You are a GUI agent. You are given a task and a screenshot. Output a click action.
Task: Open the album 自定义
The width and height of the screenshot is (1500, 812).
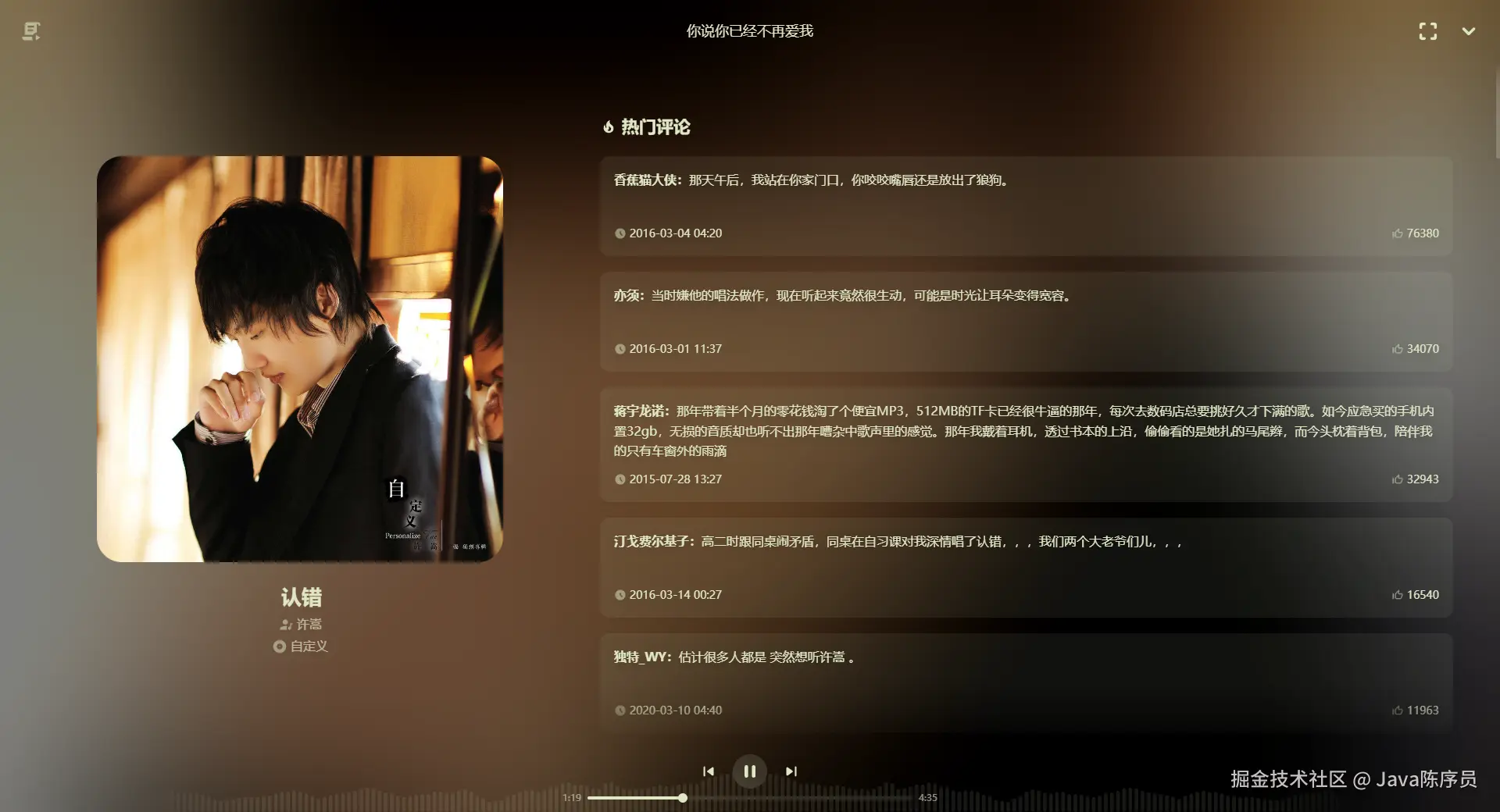click(x=309, y=646)
